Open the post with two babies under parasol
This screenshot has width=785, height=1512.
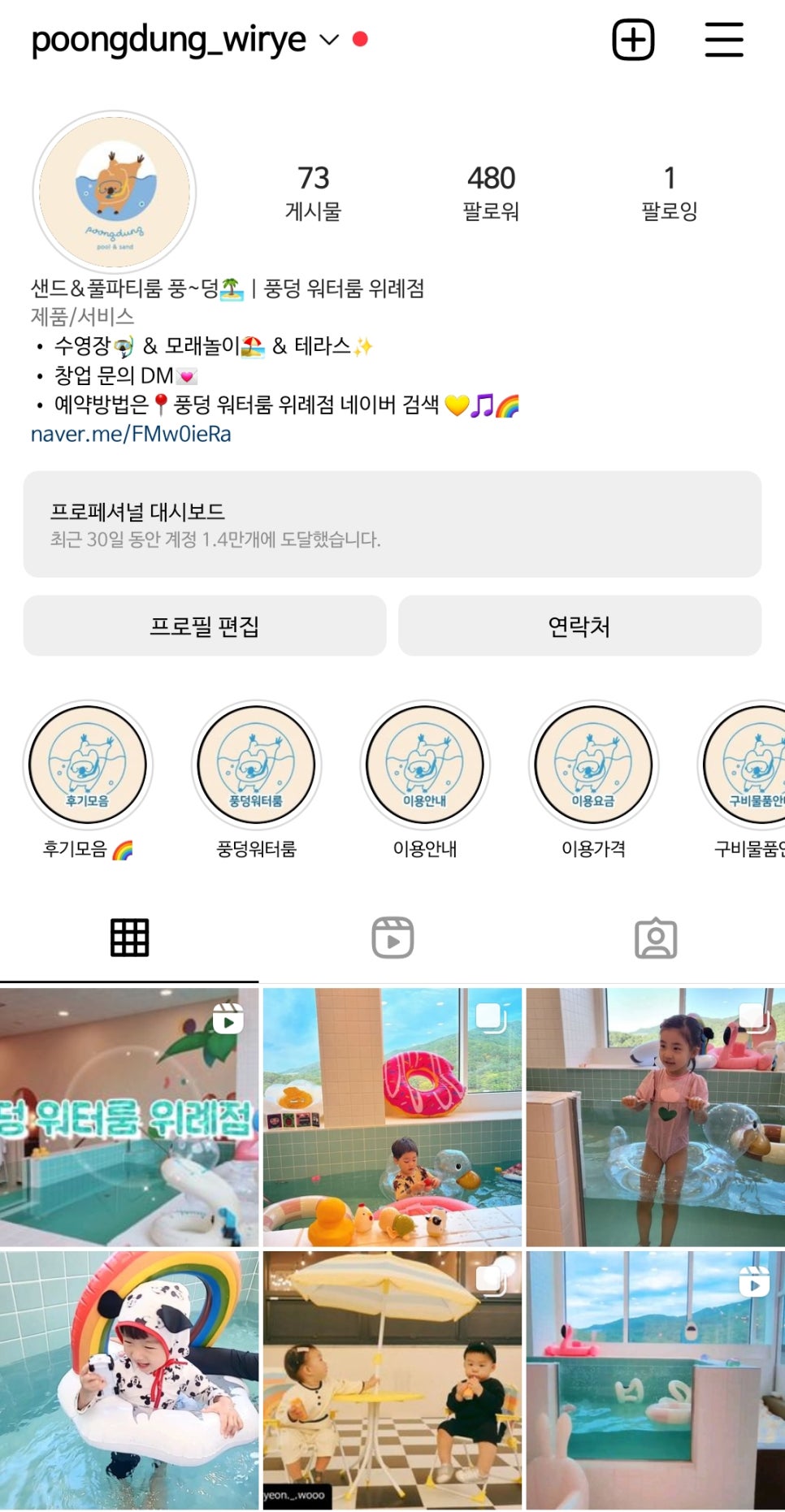pyautogui.click(x=392, y=1380)
